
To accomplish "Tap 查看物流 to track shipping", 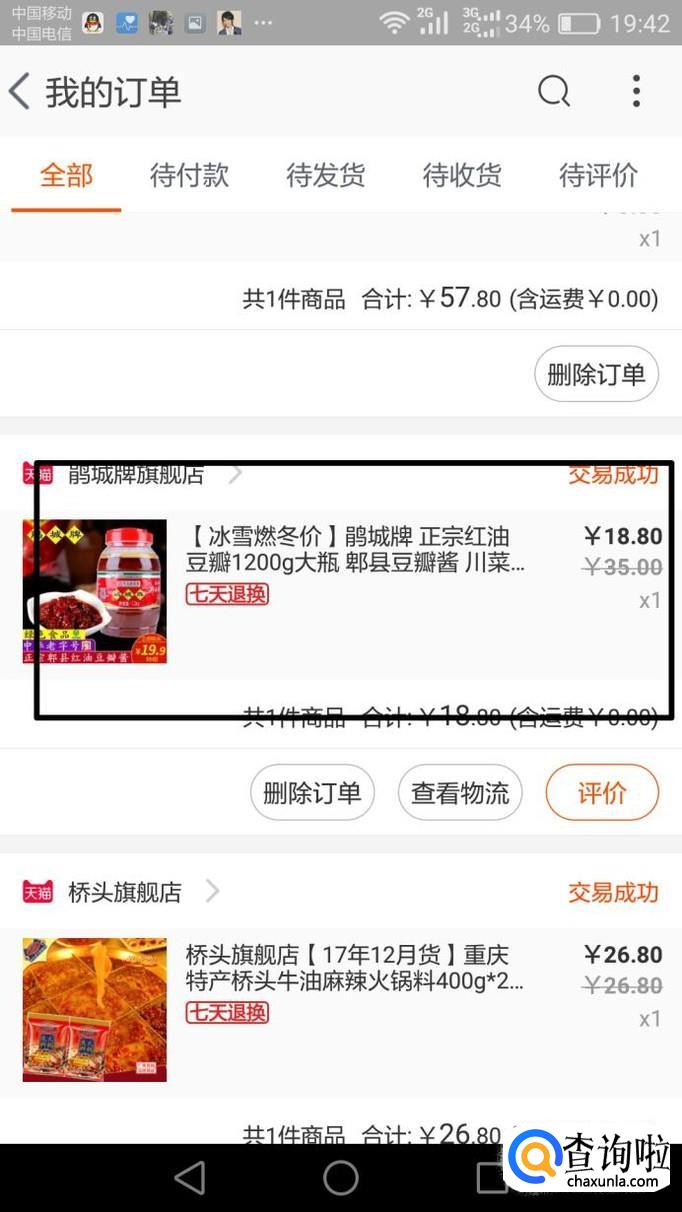I will click(x=460, y=793).
